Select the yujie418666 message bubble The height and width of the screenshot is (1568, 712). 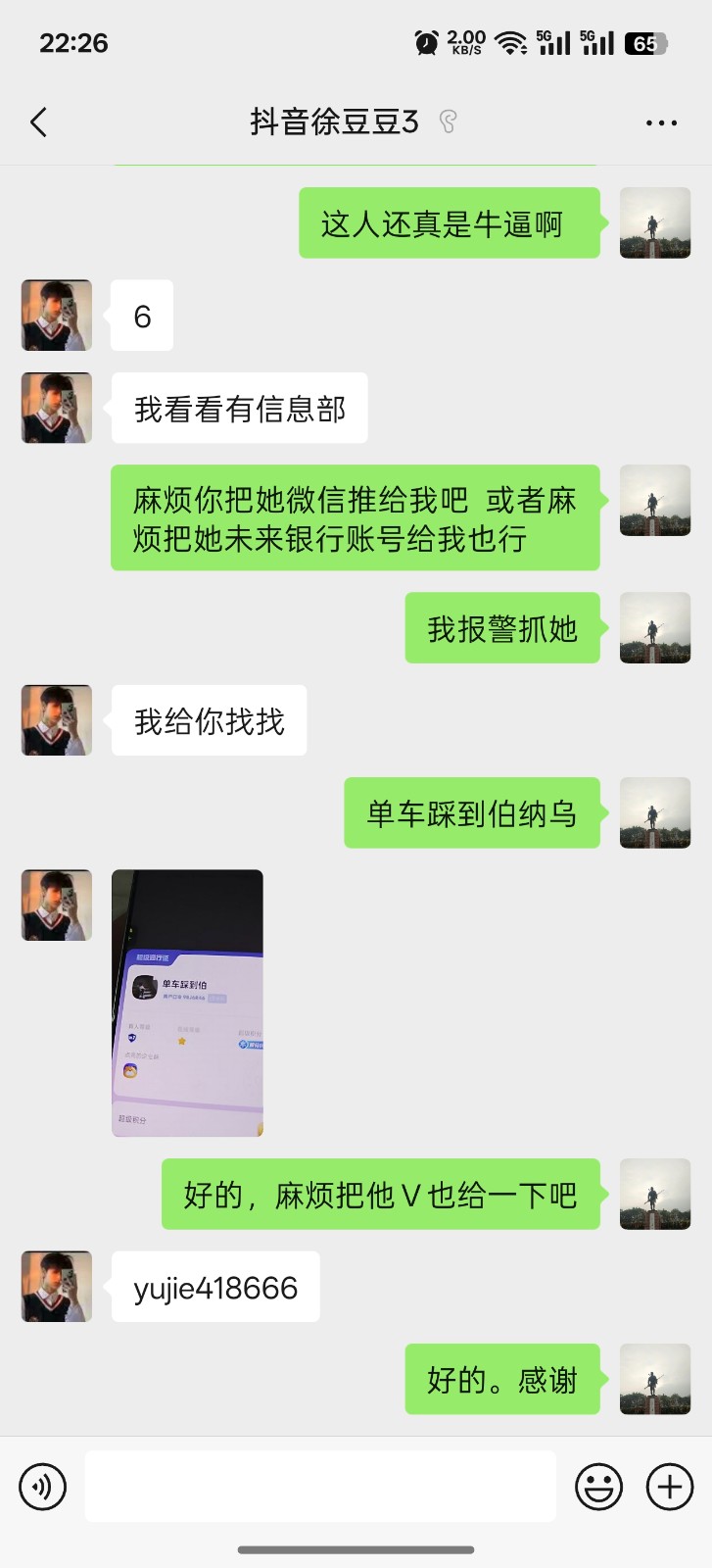click(x=215, y=1286)
